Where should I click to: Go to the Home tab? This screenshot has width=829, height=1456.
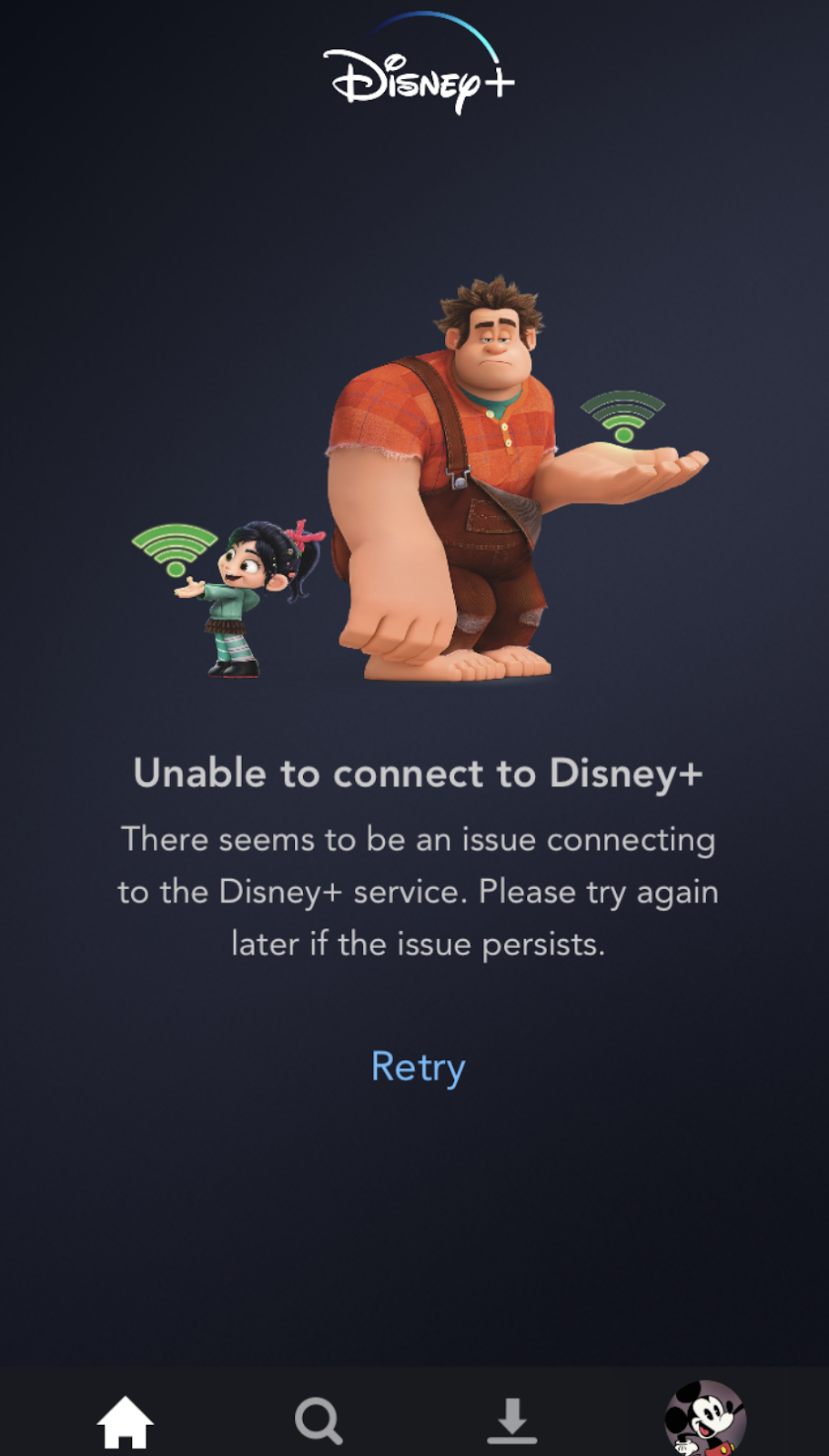click(x=125, y=1421)
